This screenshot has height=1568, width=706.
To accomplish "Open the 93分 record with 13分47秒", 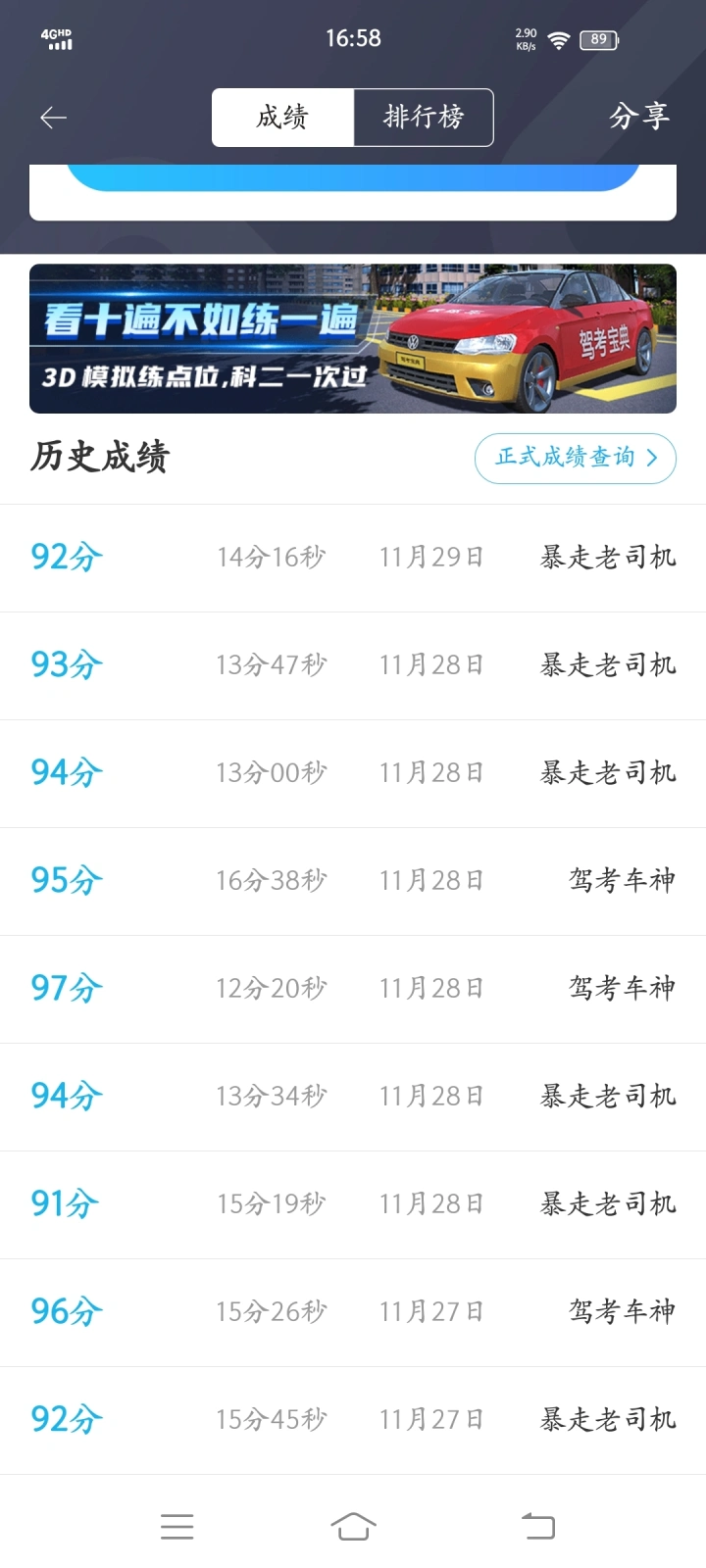I will pyautogui.click(x=353, y=665).
